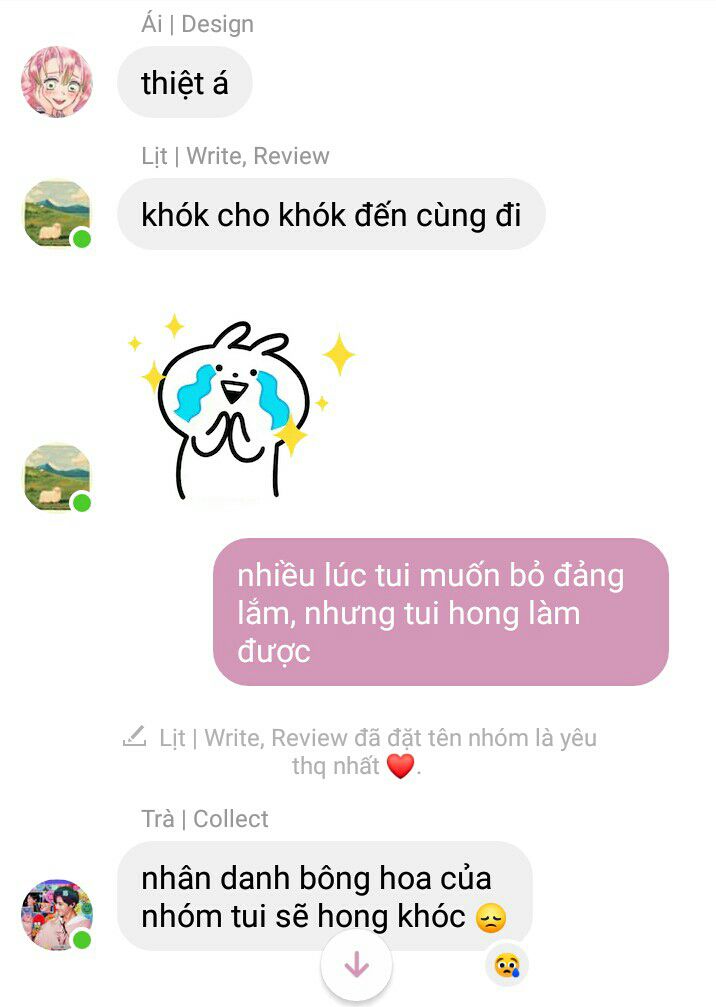This screenshot has height=1007, width=716.
Task: Open Ái | Design's profile picture
Action: coord(57,83)
